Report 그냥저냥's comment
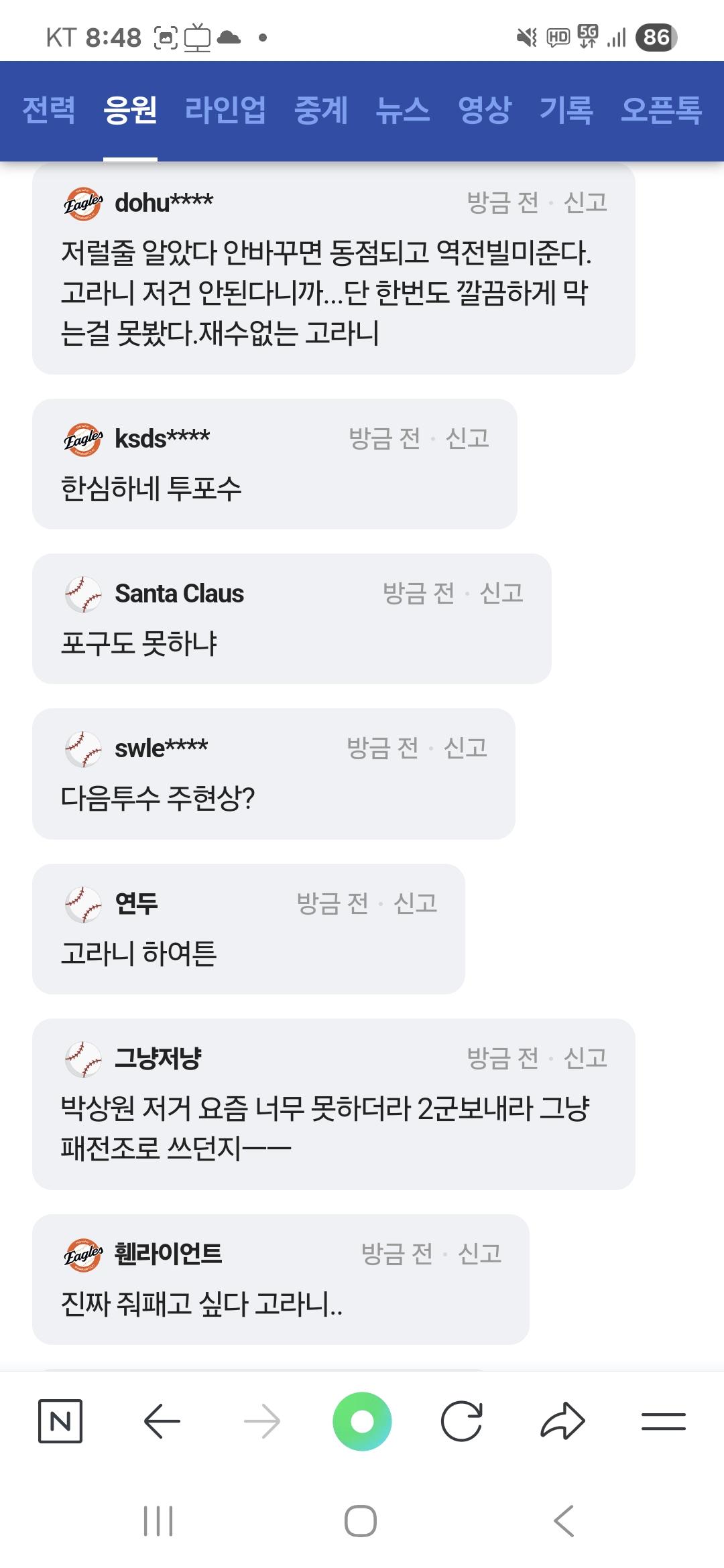Image resolution: width=724 pixels, height=1568 pixels. (585, 1059)
